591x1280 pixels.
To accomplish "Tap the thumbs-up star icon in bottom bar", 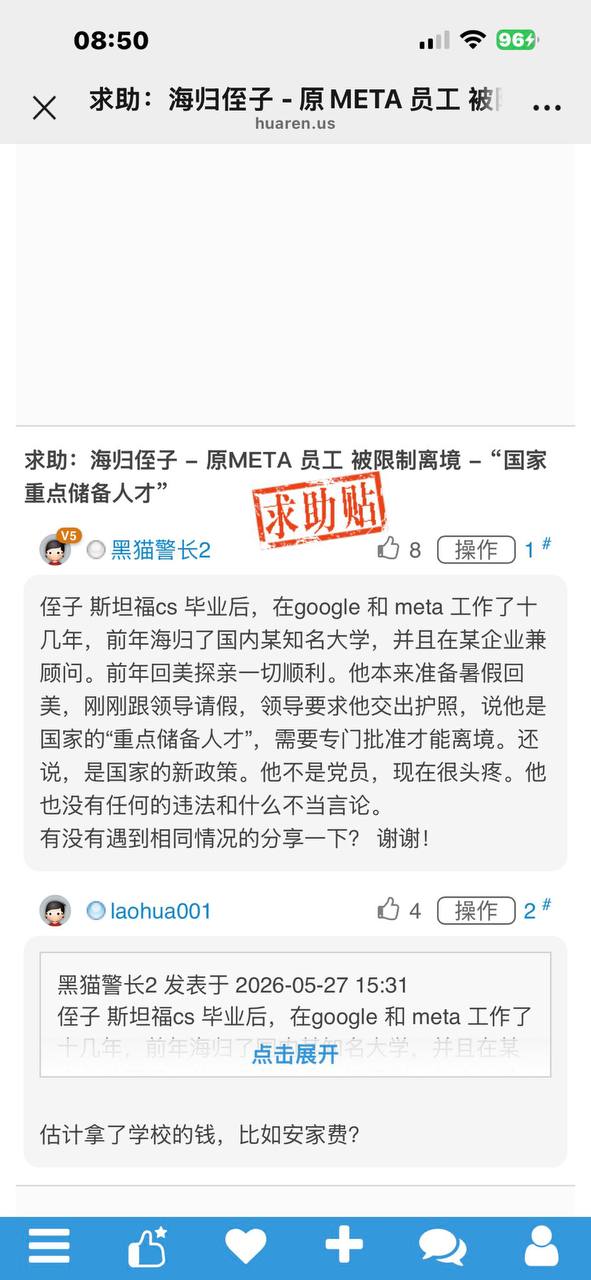I will pyautogui.click(x=147, y=1247).
